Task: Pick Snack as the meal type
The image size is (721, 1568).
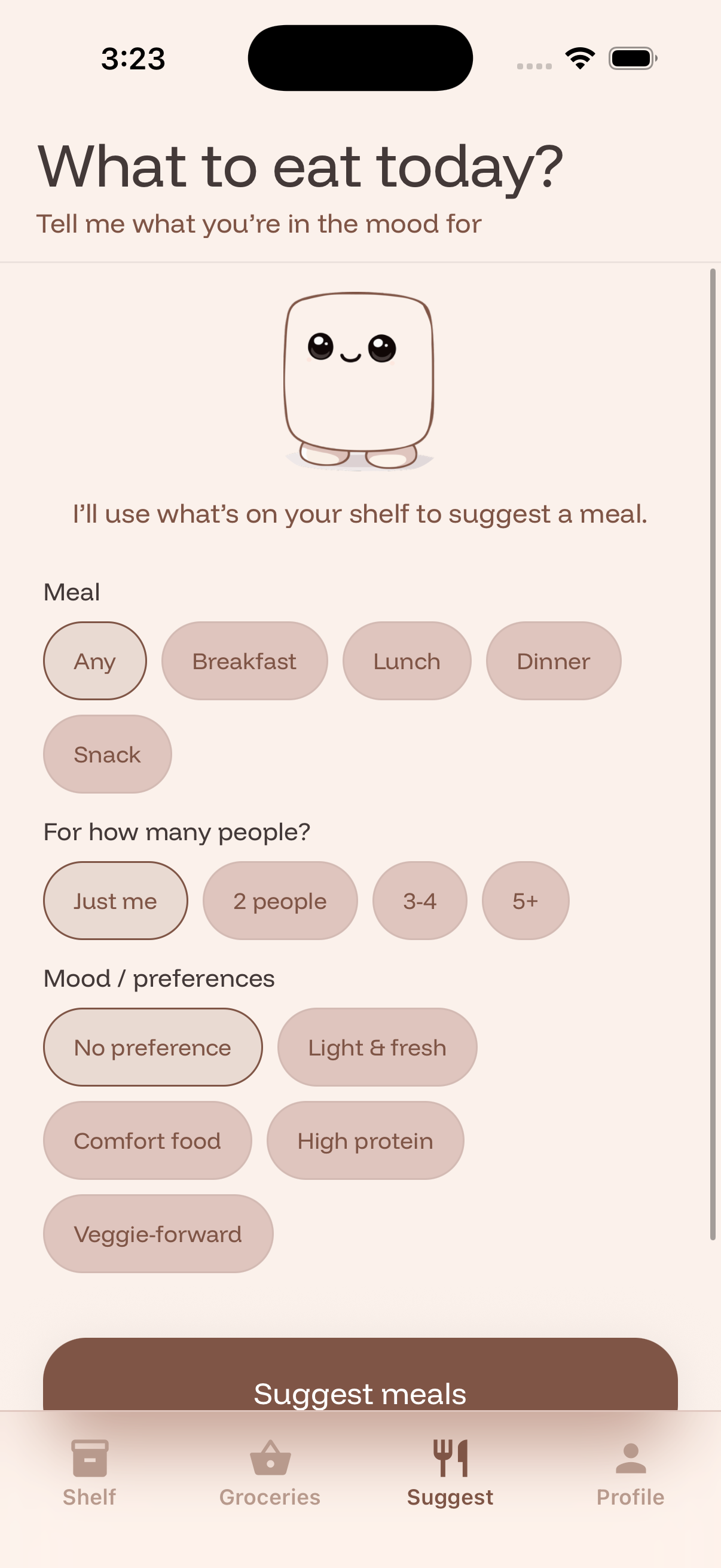Action: pos(107,754)
